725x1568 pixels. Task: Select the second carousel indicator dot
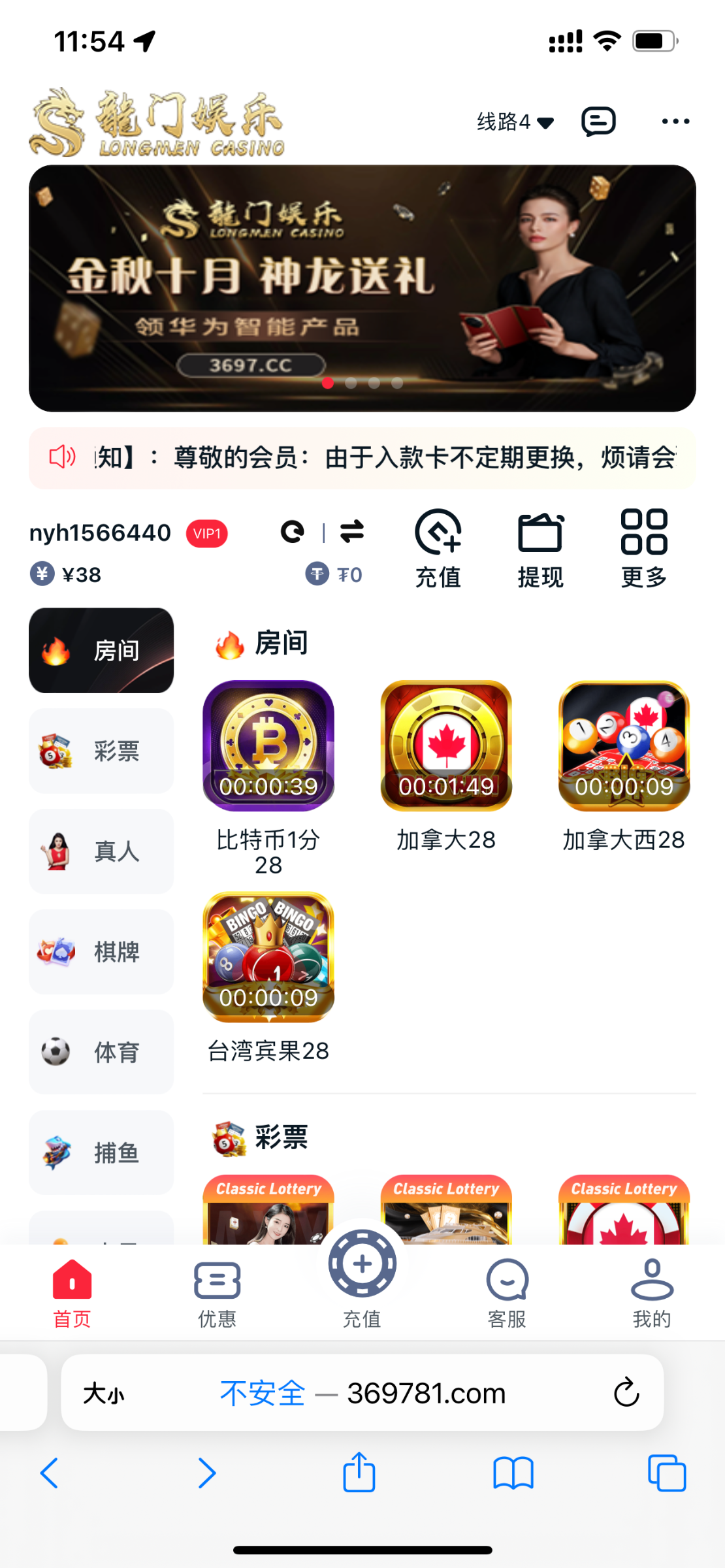[x=351, y=384]
